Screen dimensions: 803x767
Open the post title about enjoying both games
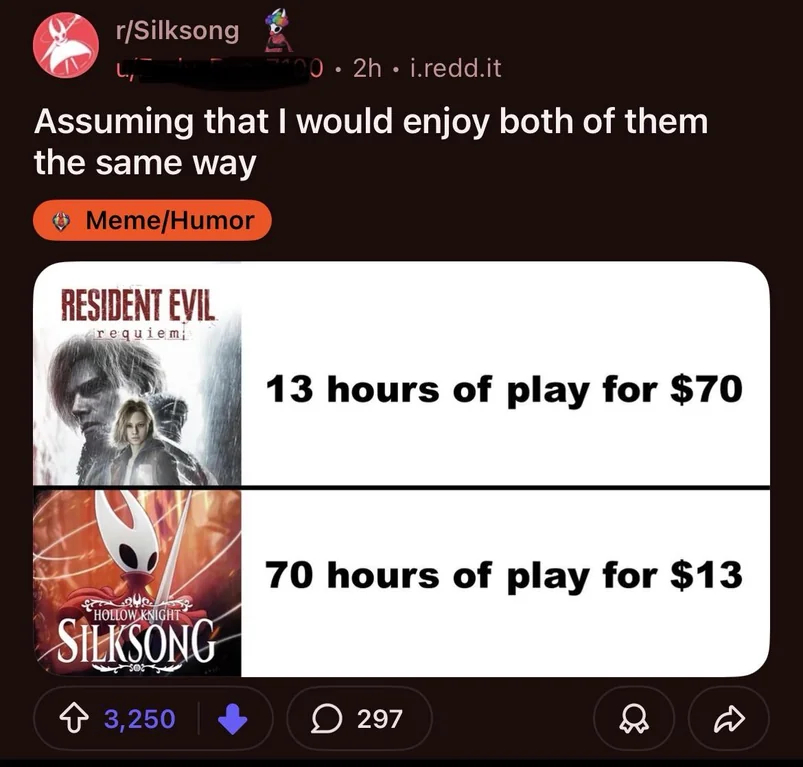pyautogui.click(x=370, y=141)
